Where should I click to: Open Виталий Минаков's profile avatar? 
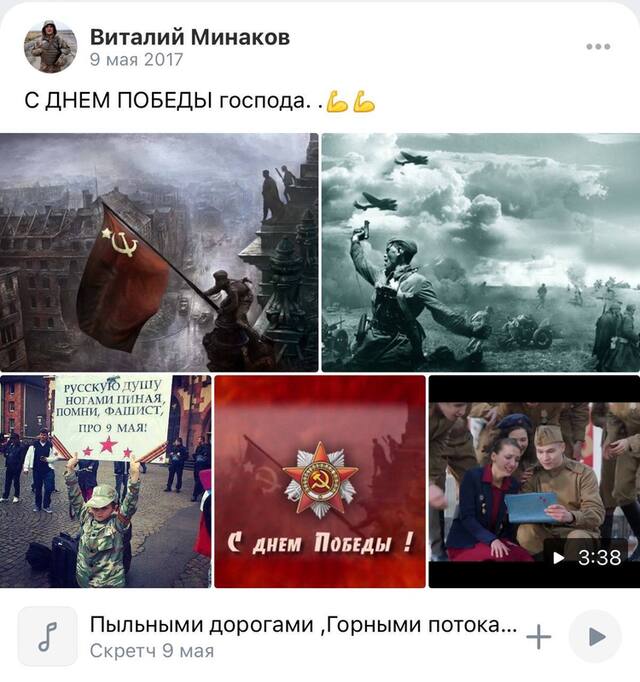click(x=50, y=47)
